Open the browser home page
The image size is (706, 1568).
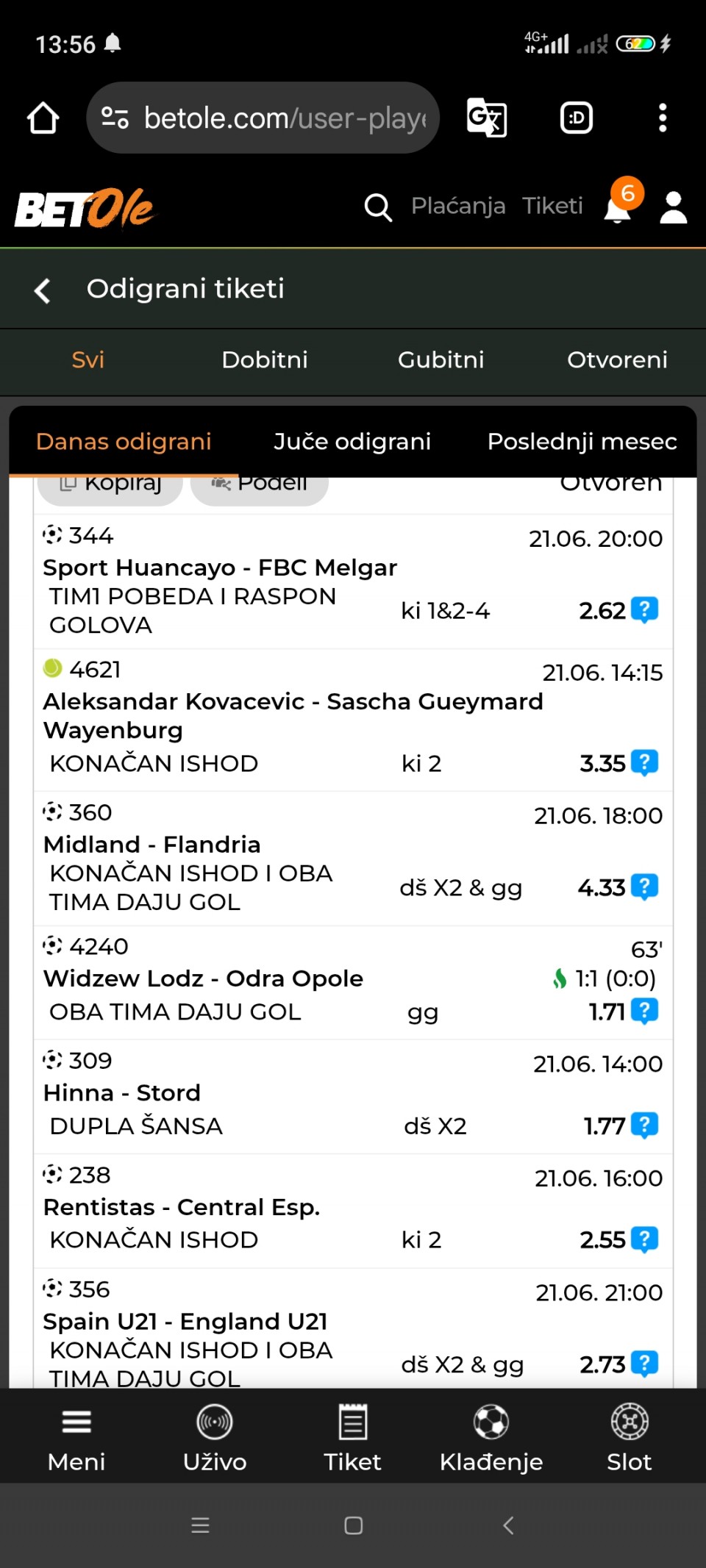pos(43,118)
